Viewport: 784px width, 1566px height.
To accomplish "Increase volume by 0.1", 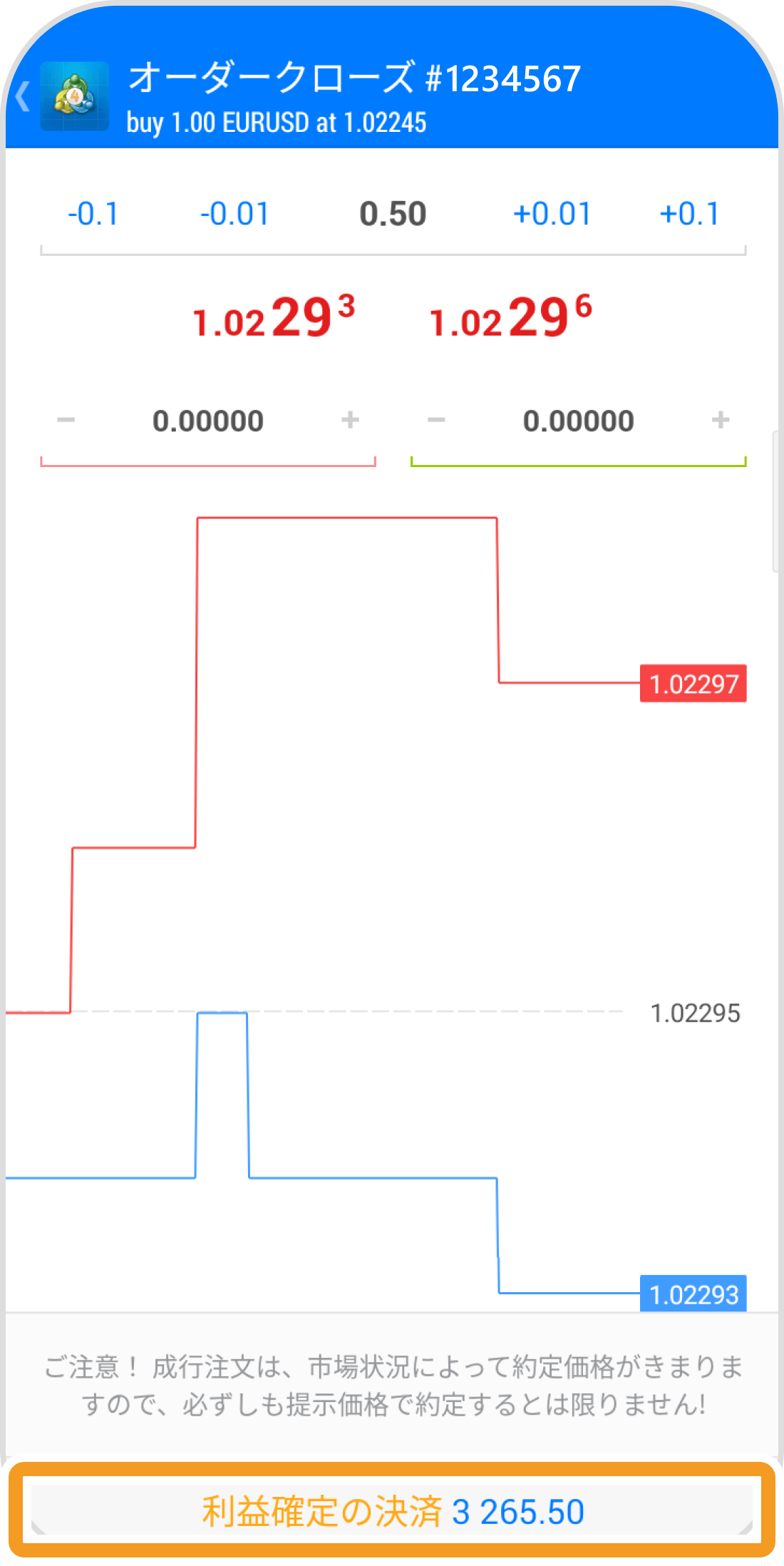I will 690,214.
